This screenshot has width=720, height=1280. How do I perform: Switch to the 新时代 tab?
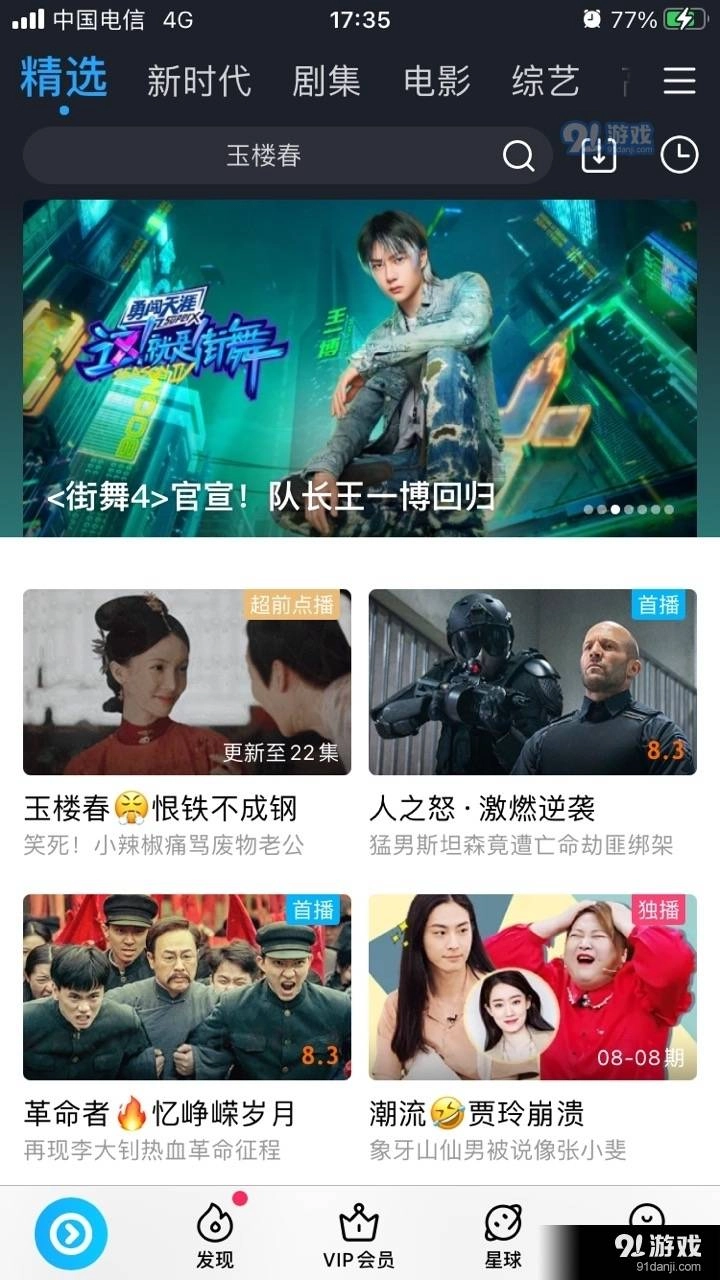tap(200, 81)
